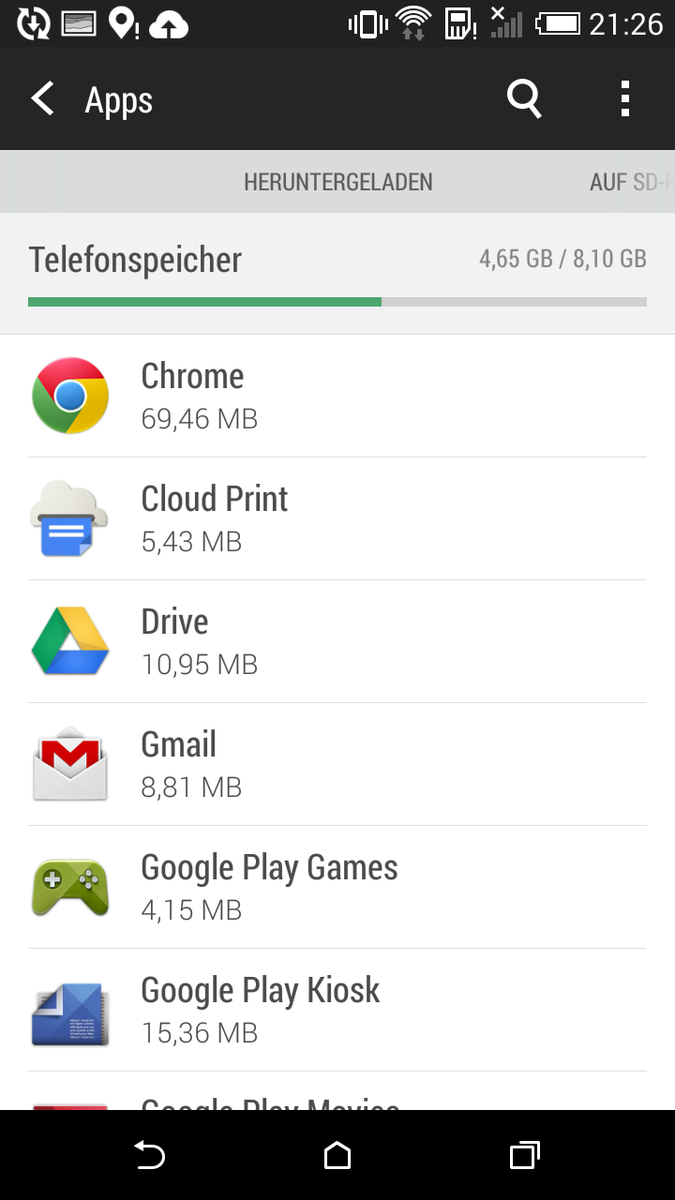Open the three-dot overflow menu

[x=625, y=99]
